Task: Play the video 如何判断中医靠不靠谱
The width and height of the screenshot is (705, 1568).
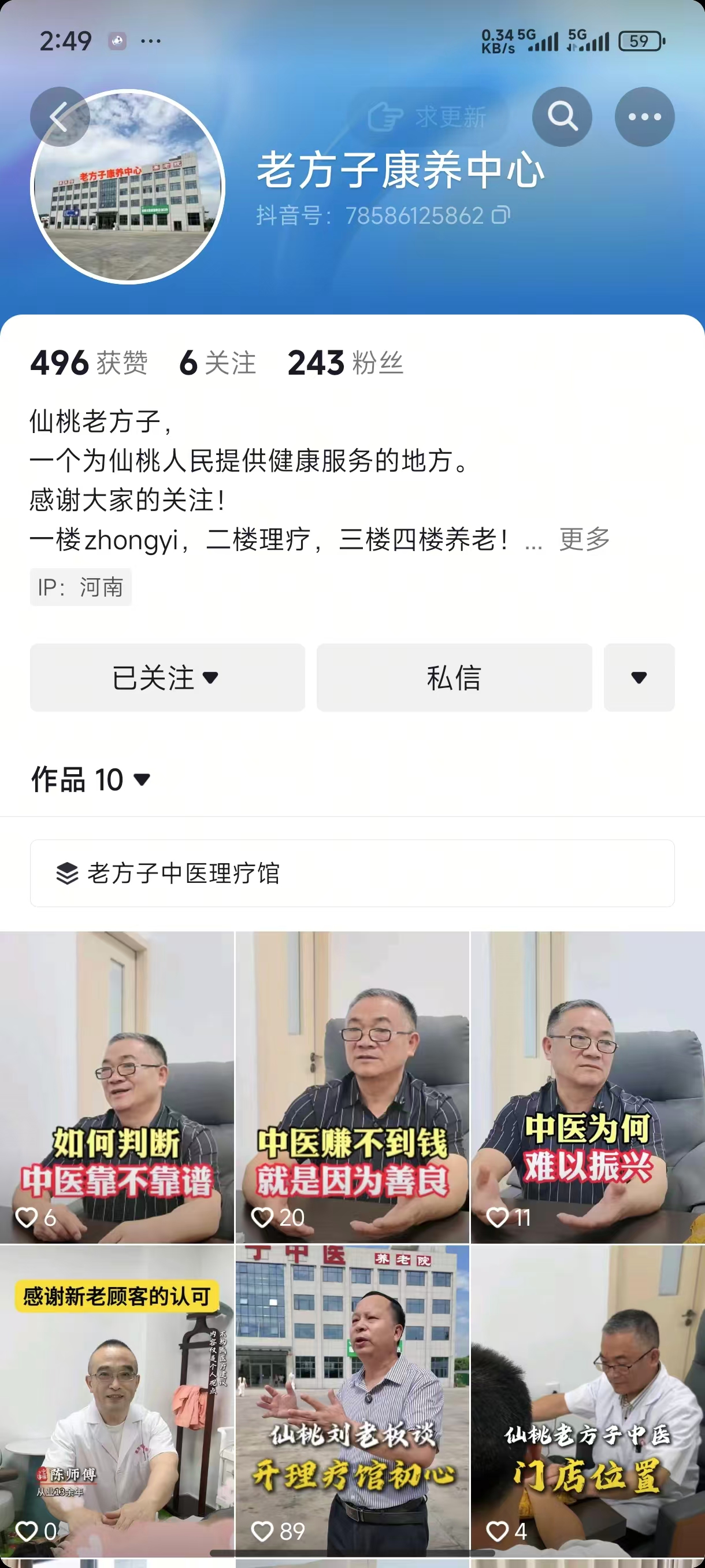Action: (x=117, y=1086)
